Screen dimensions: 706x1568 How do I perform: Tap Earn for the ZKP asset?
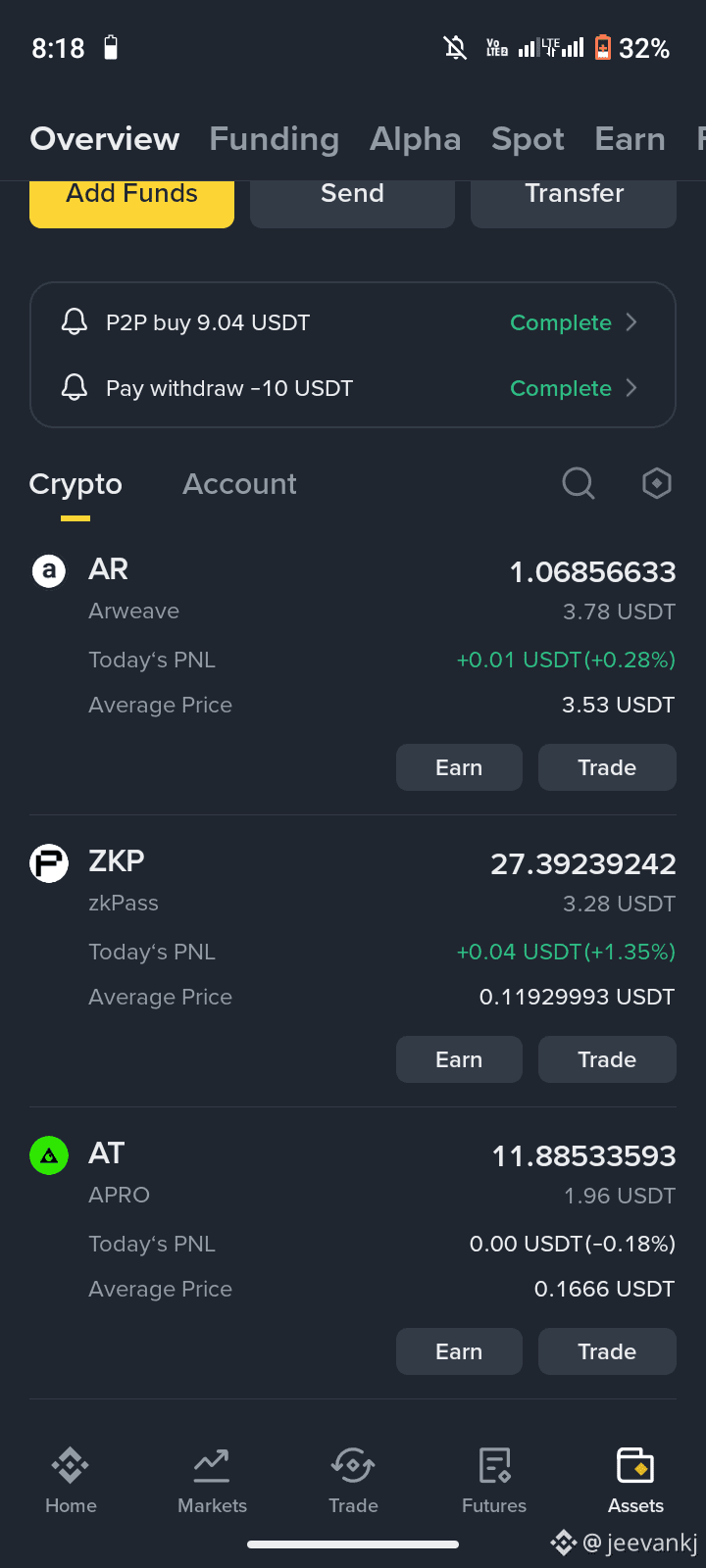tap(459, 1059)
